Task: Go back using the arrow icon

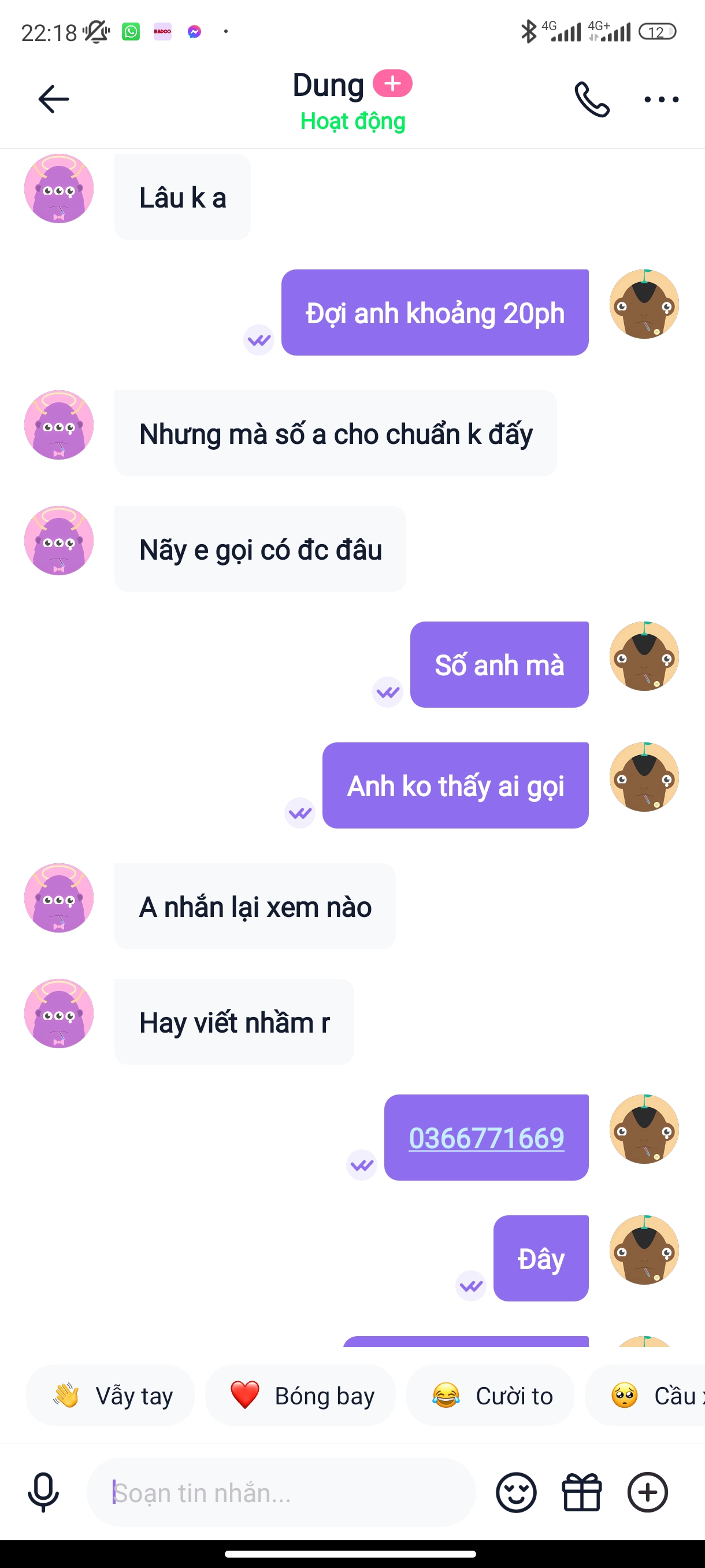Action: tap(54, 99)
